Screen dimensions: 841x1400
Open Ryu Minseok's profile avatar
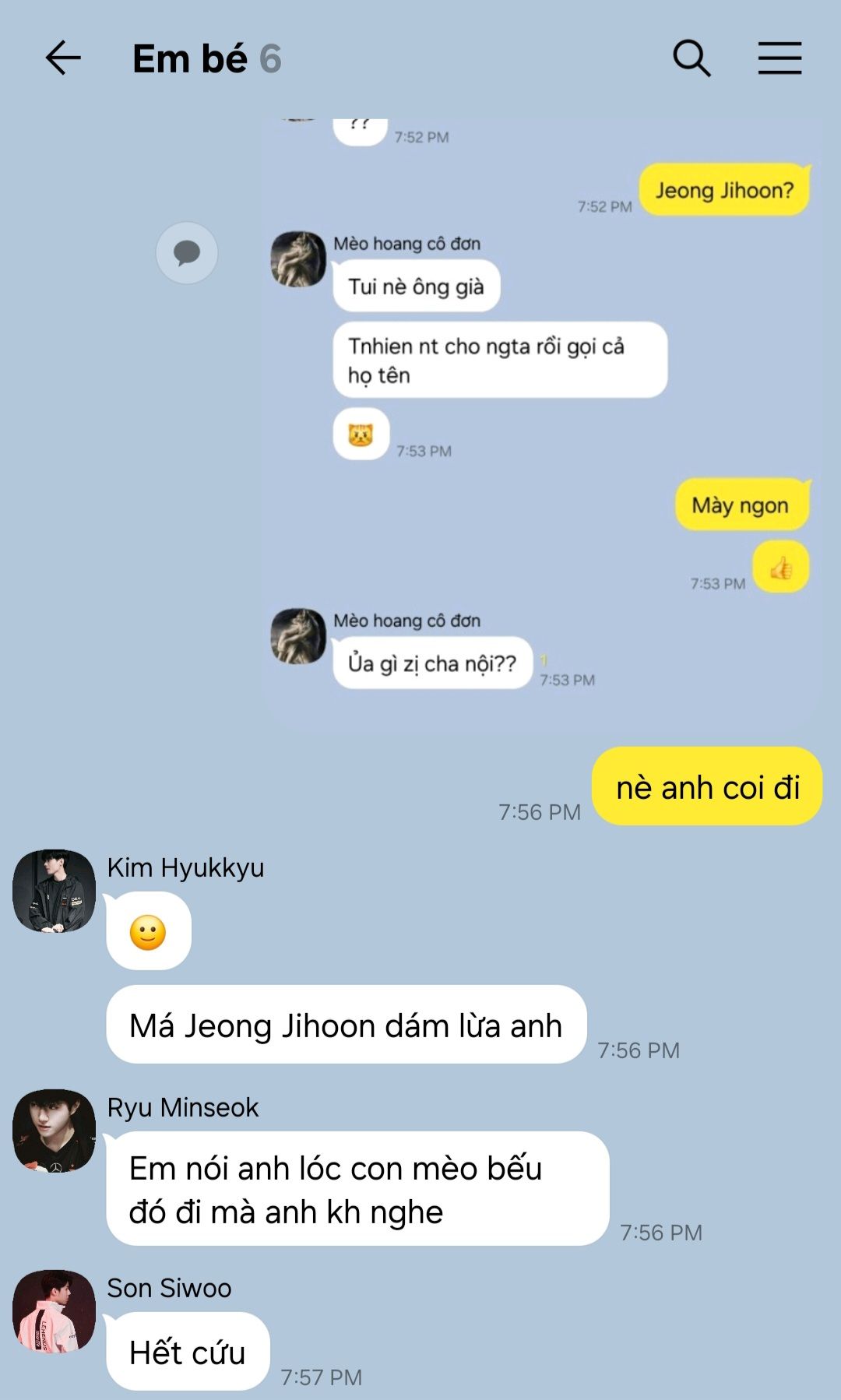pyautogui.click(x=55, y=1131)
